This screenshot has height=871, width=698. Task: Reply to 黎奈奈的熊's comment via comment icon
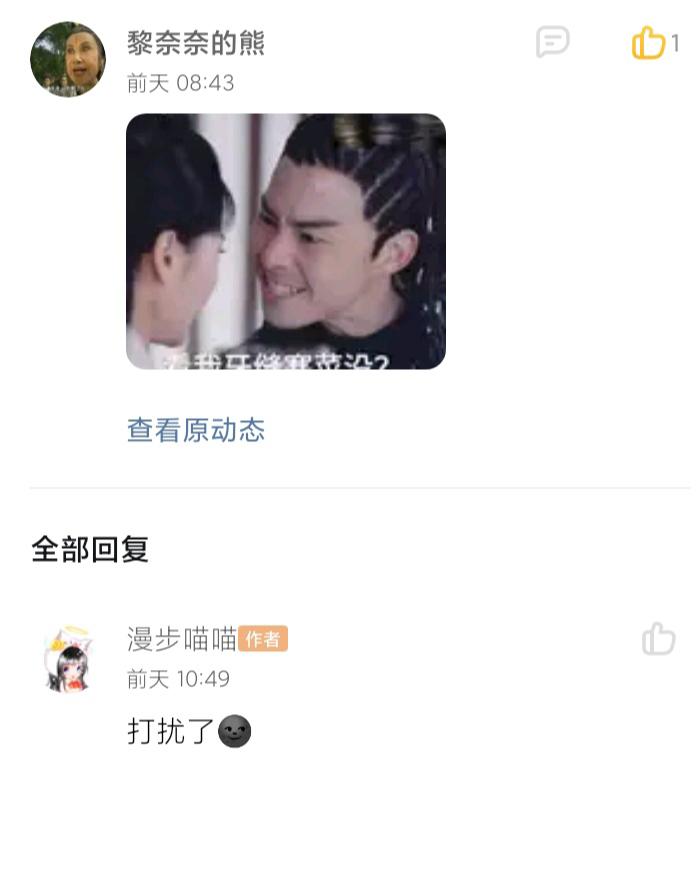tap(552, 42)
